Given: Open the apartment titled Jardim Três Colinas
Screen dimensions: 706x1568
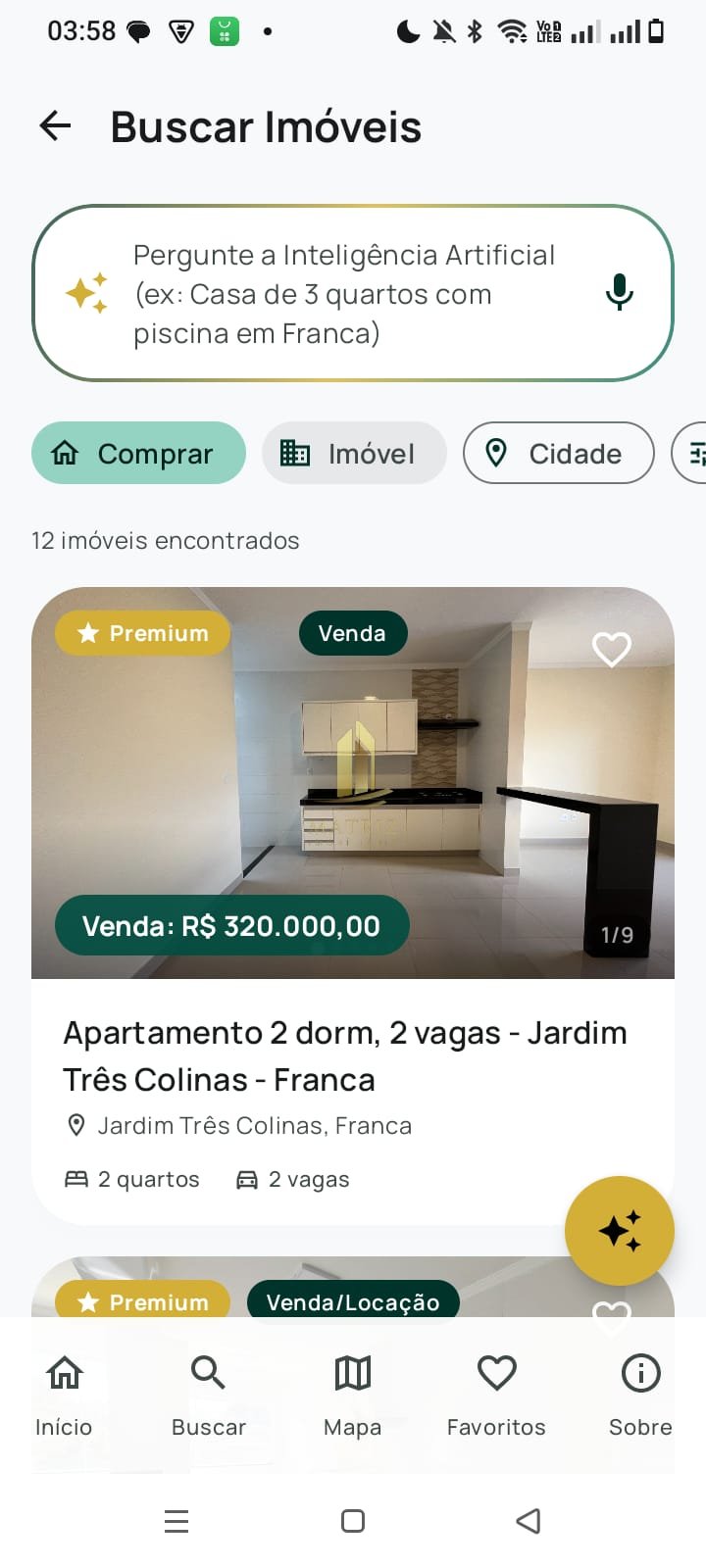Looking at the screenshot, I should (345, 1055).
